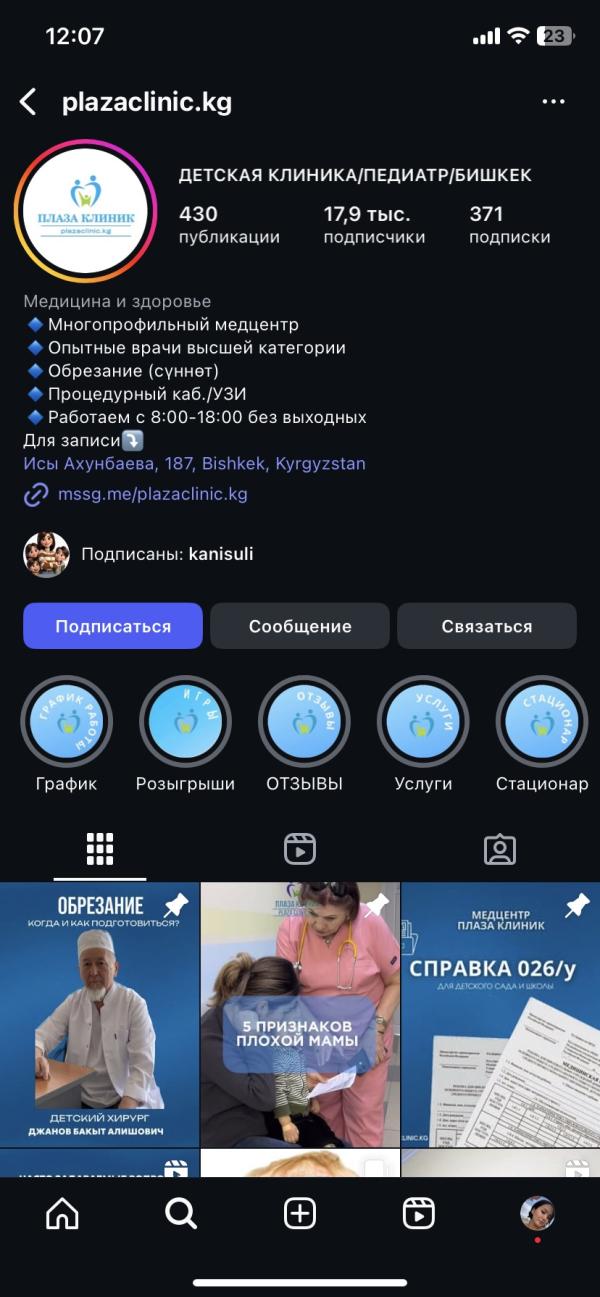The width and height of the screenshot is (600, 1297).
Task: Tap the Связаться contact button
Action: click(487, 626)
